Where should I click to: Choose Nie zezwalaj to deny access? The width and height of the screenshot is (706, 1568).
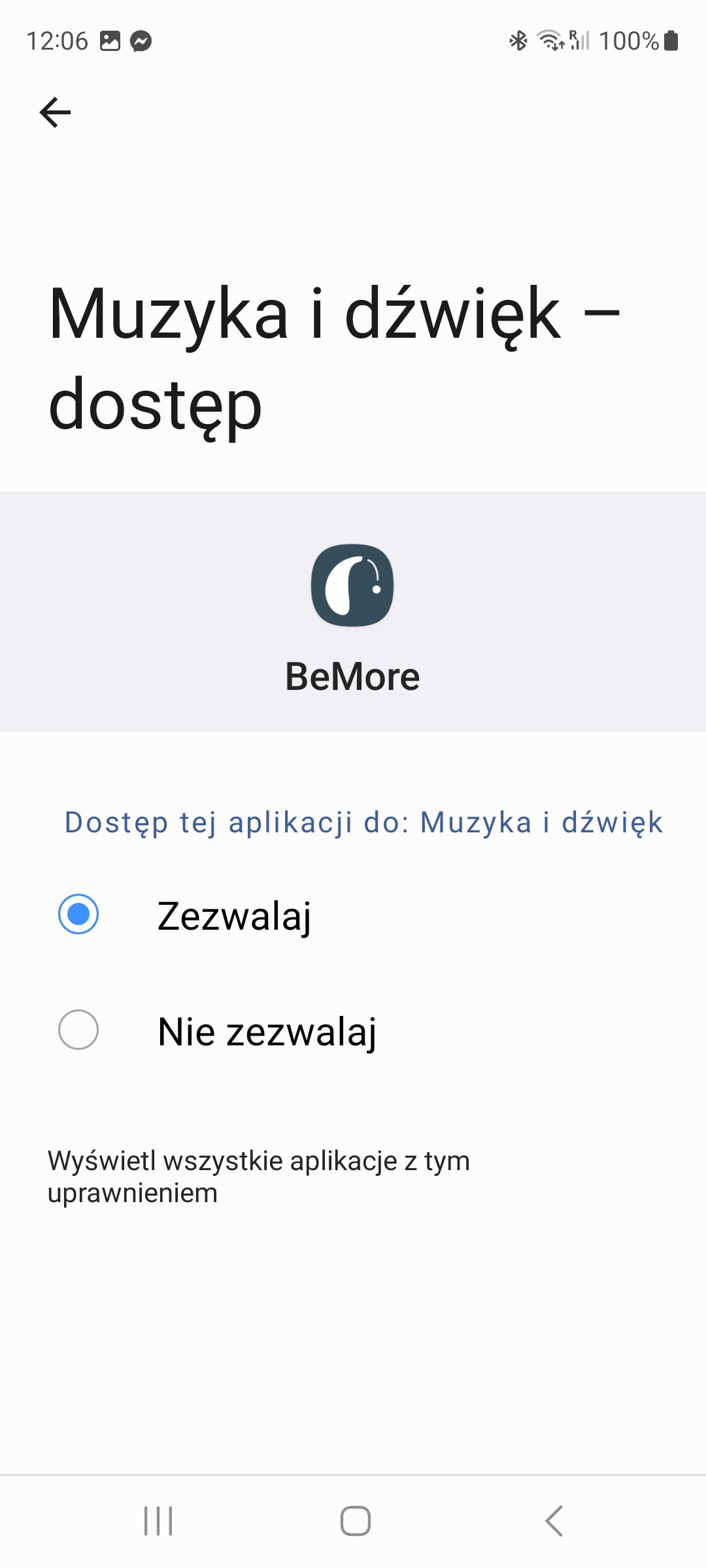coord(78,1030)
